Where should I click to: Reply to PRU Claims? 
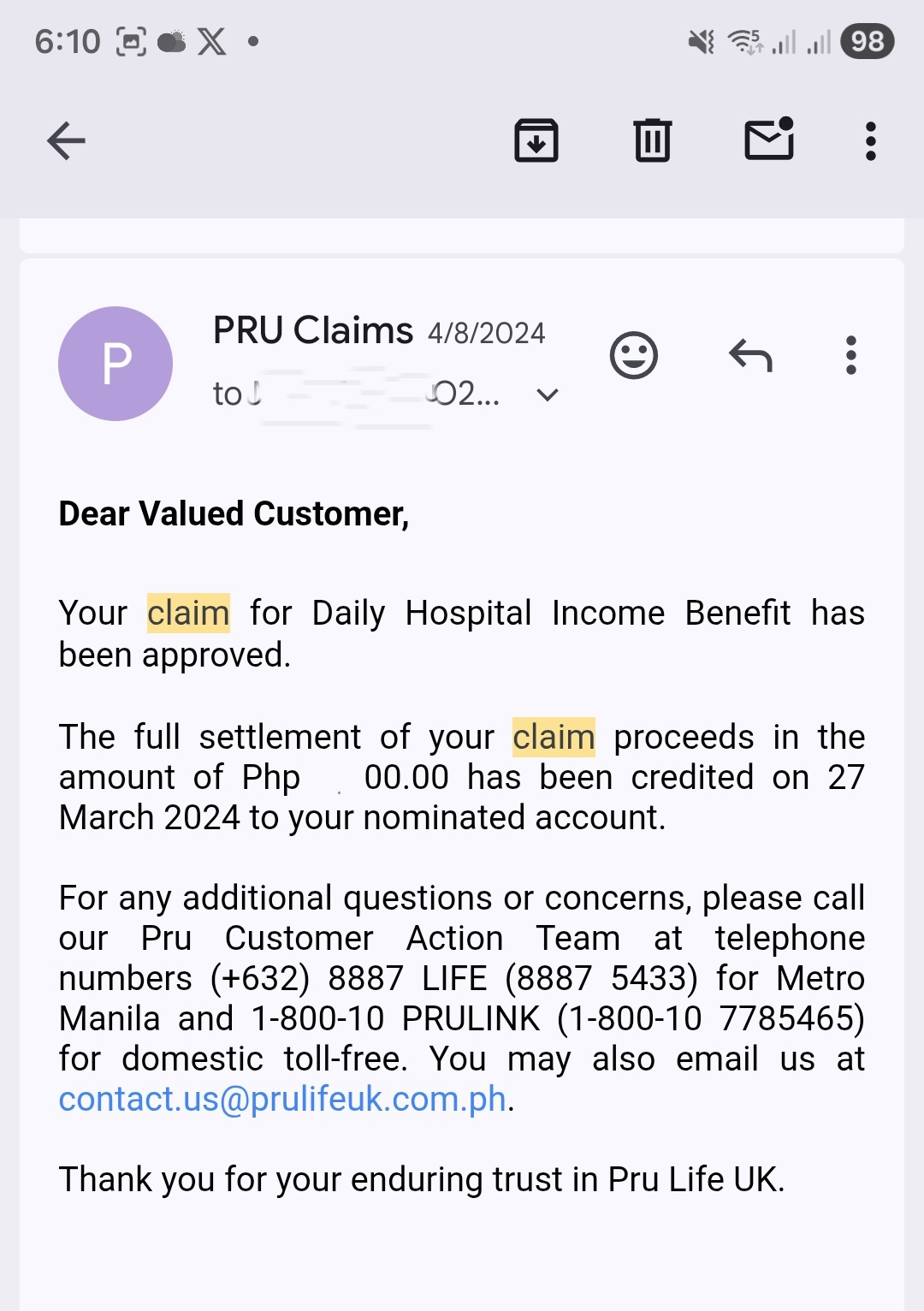[750, 355]
